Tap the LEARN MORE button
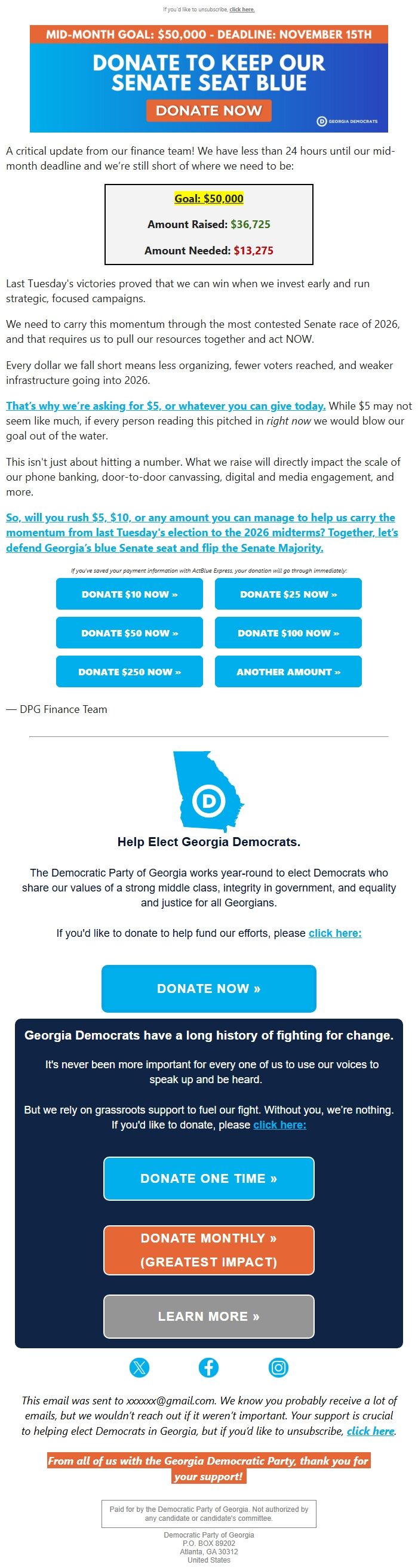This screenshot has width=418, height=1568. [x=208, y=1317]
